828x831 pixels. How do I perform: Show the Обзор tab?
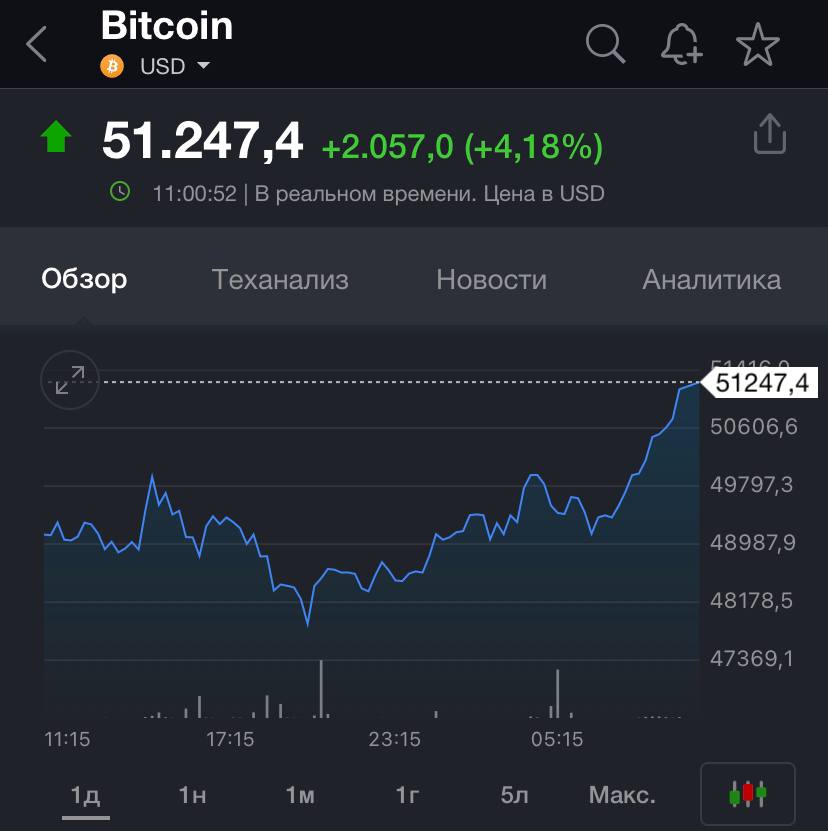(x=84, y=279)
